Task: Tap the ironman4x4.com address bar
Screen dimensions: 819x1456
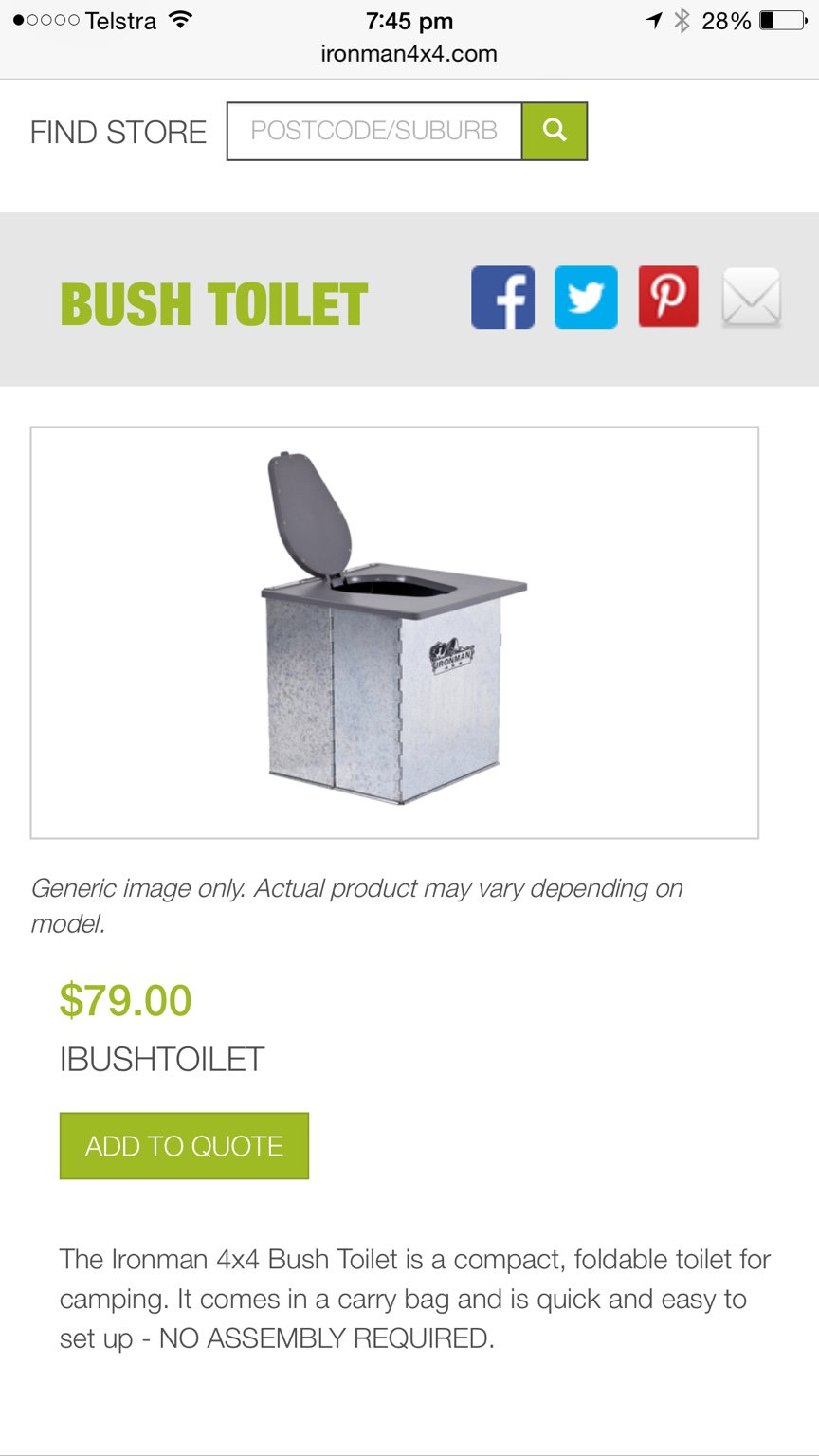Action: (409, 54)
